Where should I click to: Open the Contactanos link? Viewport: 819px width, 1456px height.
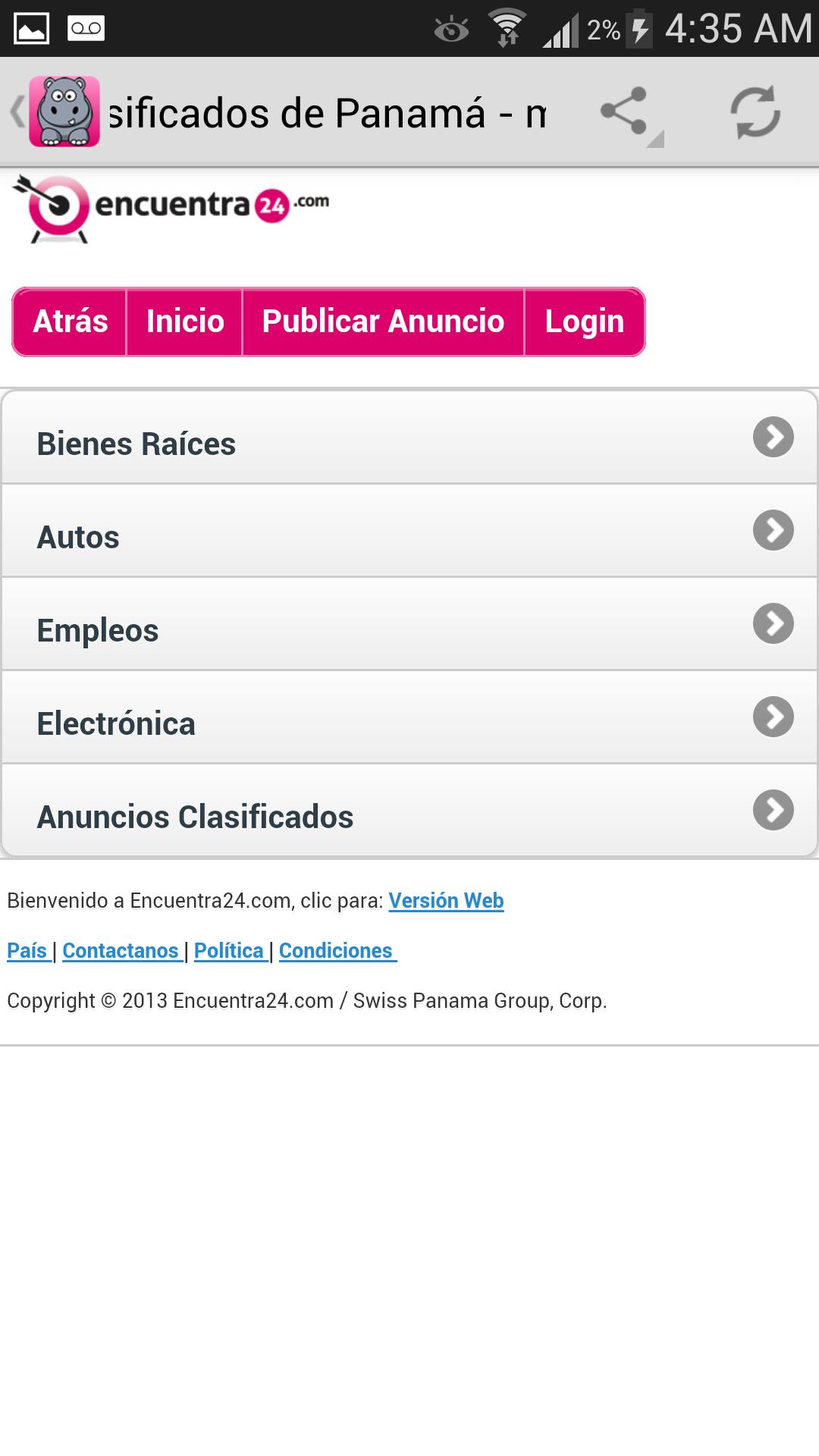pos(121,950)
